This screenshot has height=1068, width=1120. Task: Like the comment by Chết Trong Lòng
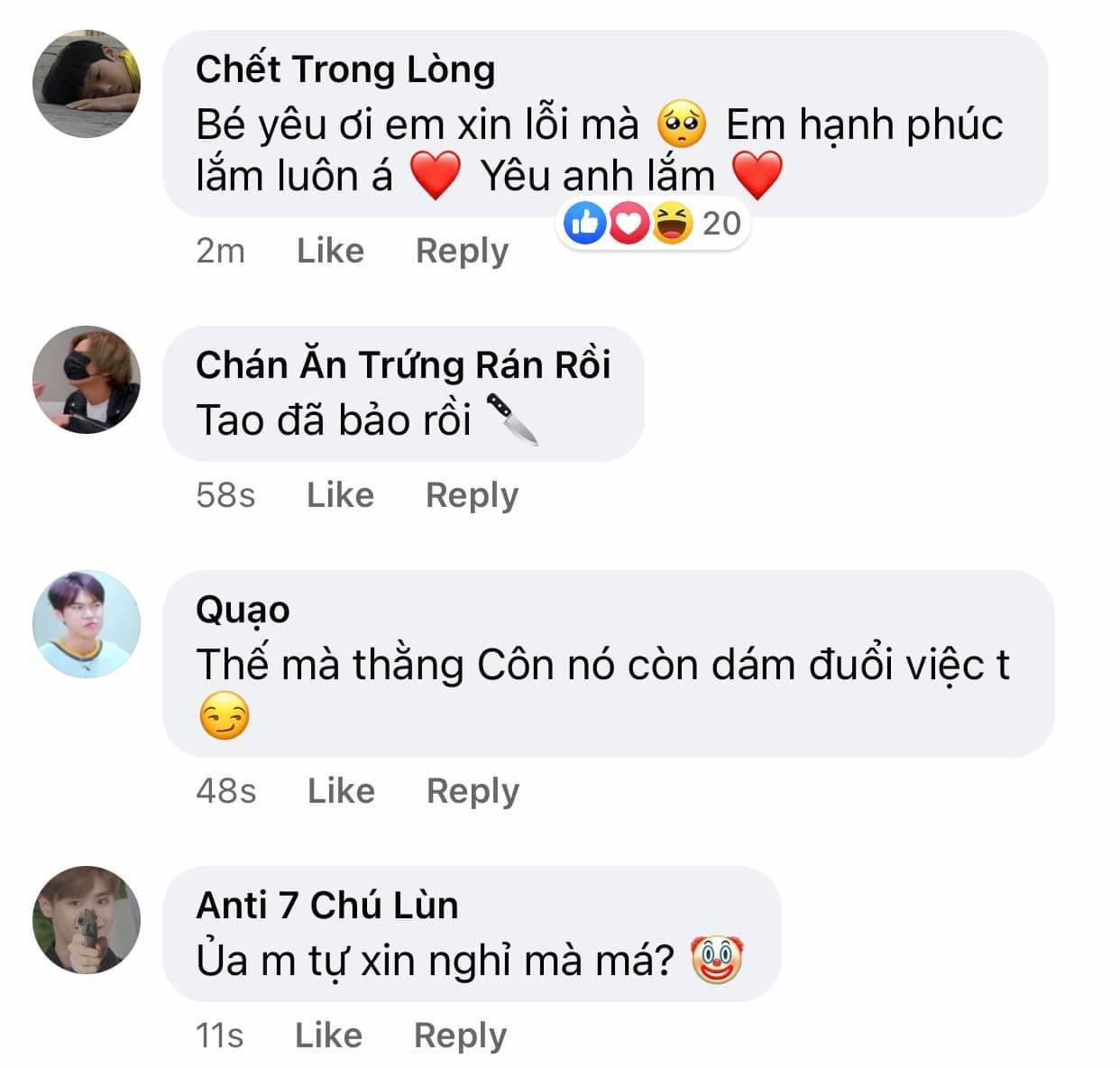coord(330,250)
